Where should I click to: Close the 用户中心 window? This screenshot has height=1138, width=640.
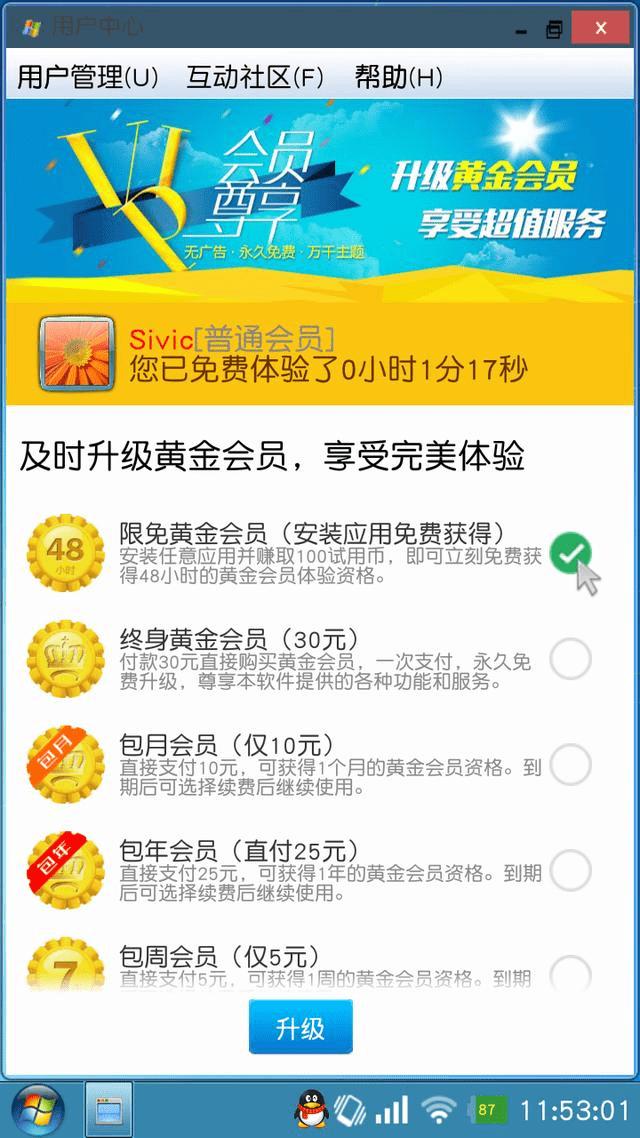click(x=600, y=28)
